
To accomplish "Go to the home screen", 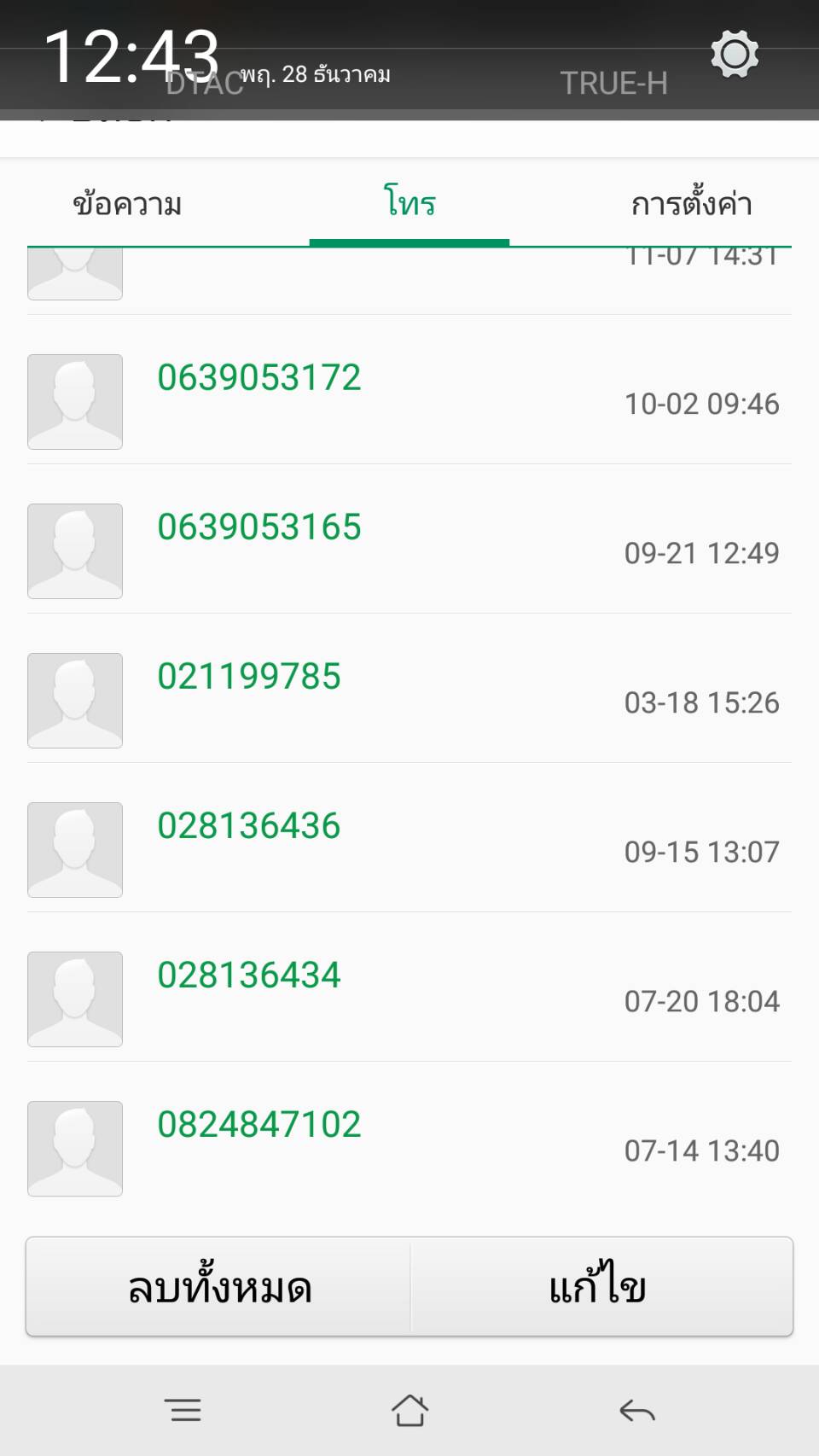I will click(409, 1410).
